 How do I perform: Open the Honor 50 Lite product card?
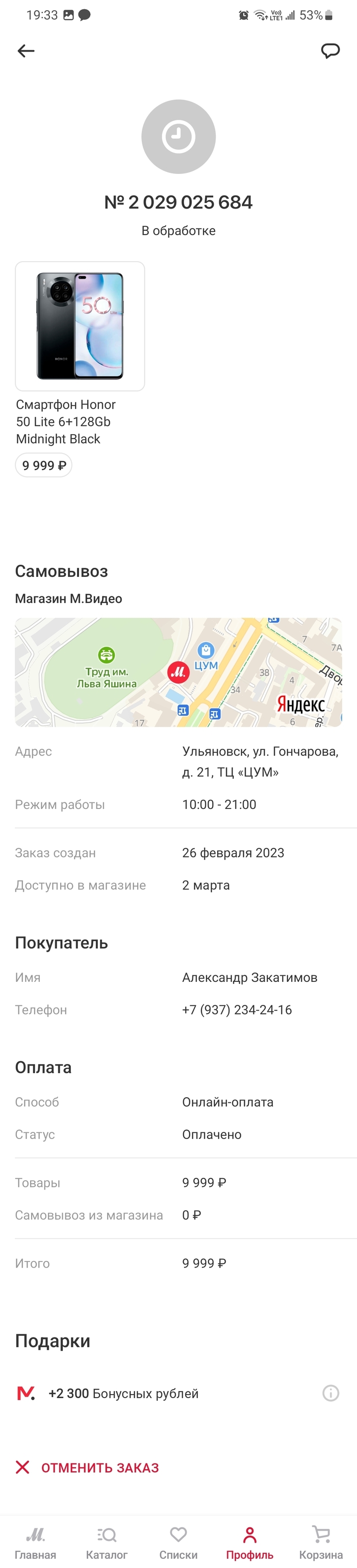click(80, 326)
